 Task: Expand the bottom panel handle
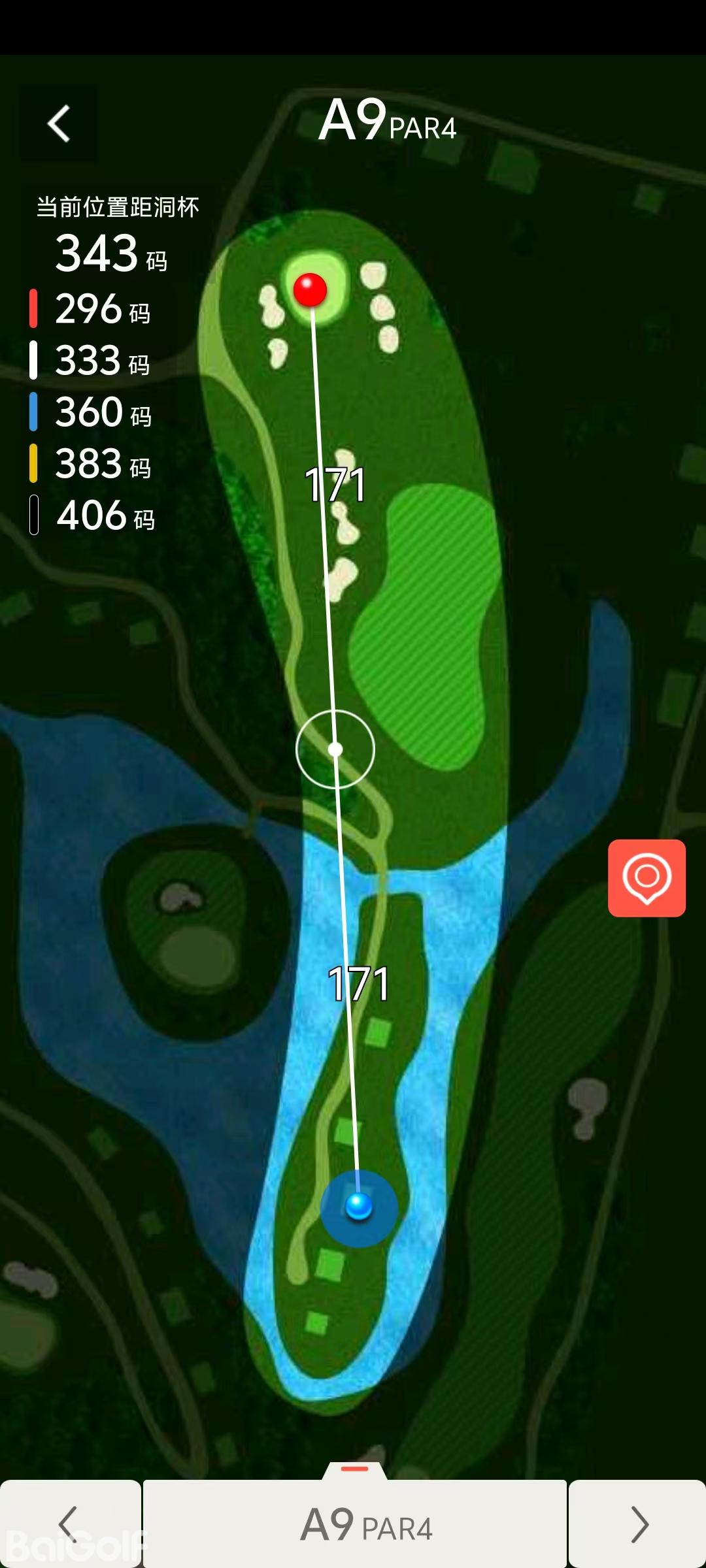(x=355, y=1469)
